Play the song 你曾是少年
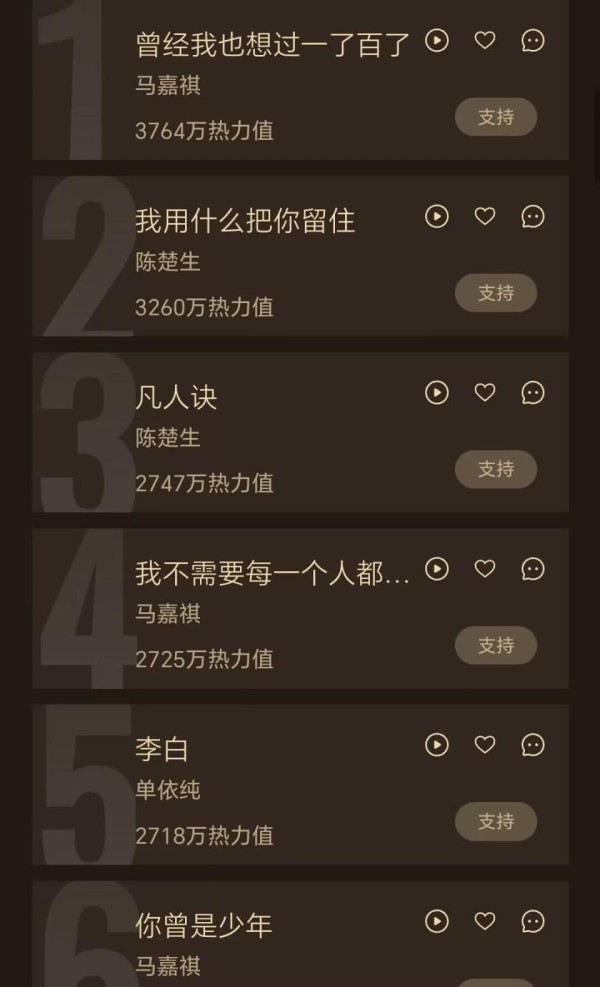The height and width of the screenshot is (987, 600). [436, 921]
